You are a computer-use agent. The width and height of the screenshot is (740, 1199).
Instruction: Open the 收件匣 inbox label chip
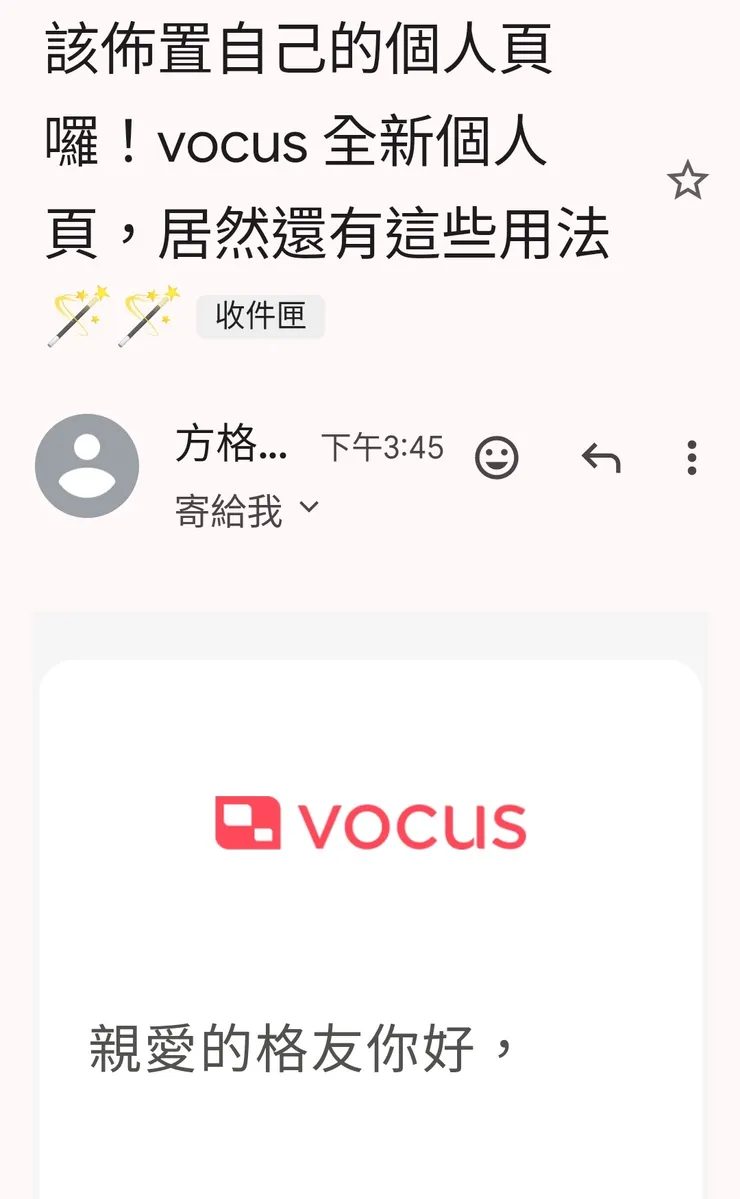coord(260,316)
